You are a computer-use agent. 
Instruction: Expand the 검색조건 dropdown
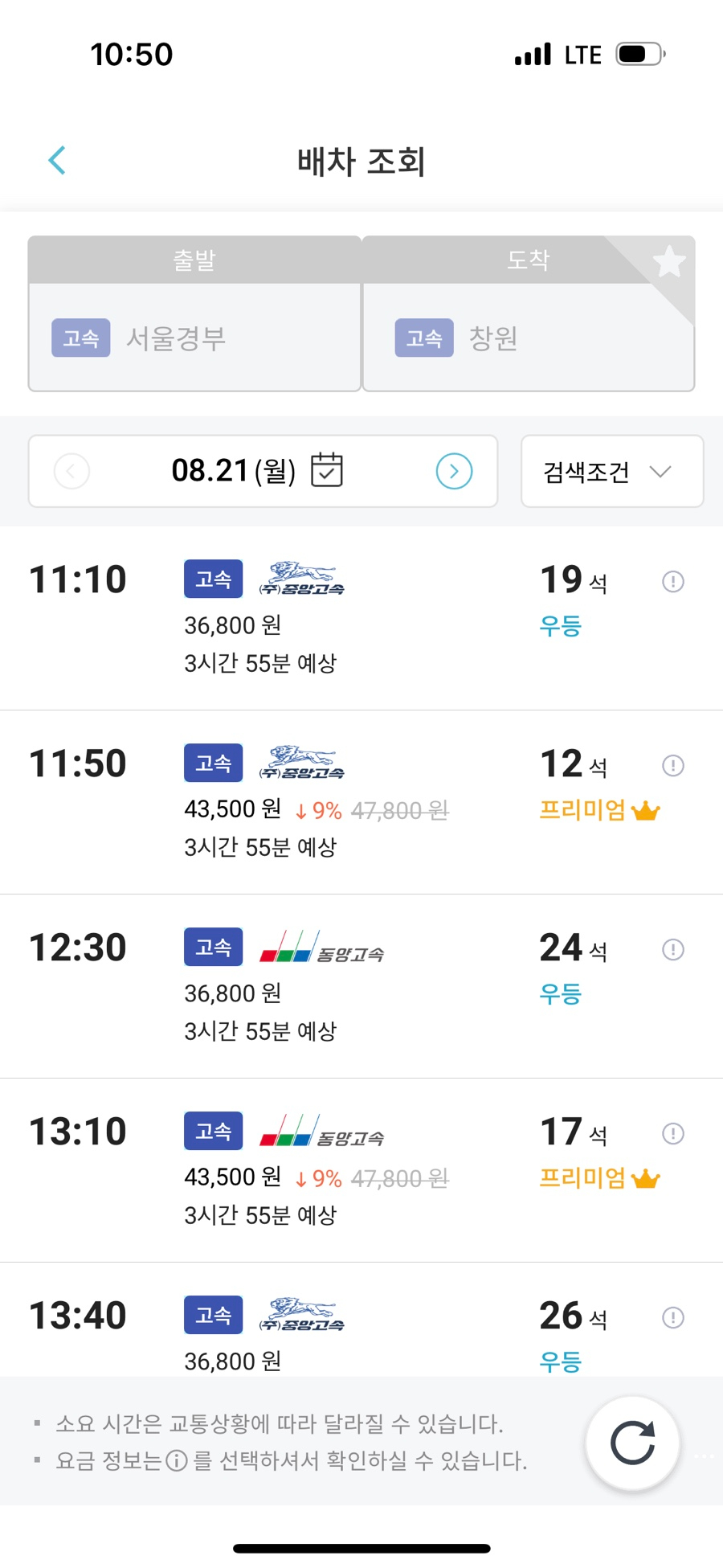612,471
